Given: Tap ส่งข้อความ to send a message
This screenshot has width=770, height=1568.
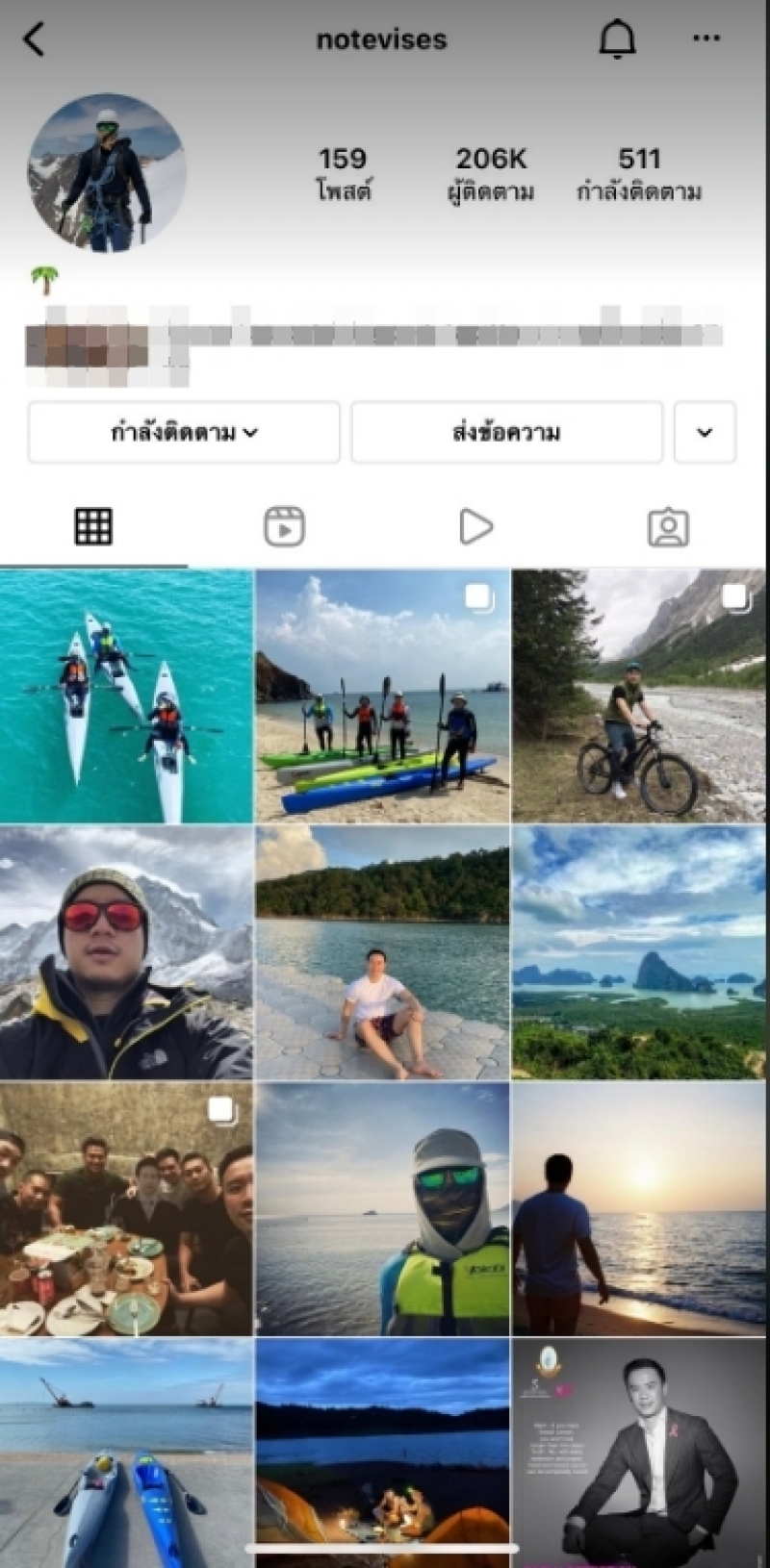Looking at the screenshot, I should (506, 432).
